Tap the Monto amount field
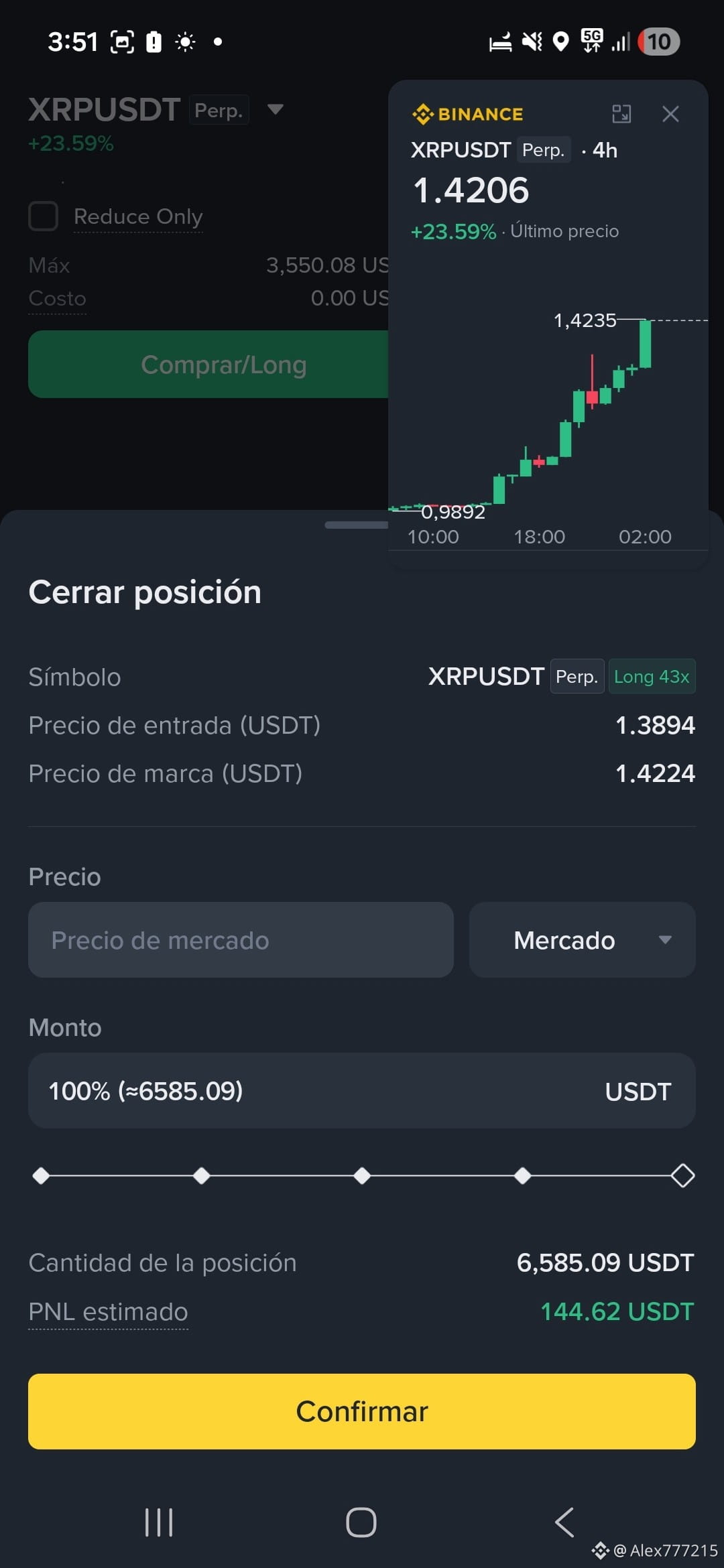 coord(362,1091)
